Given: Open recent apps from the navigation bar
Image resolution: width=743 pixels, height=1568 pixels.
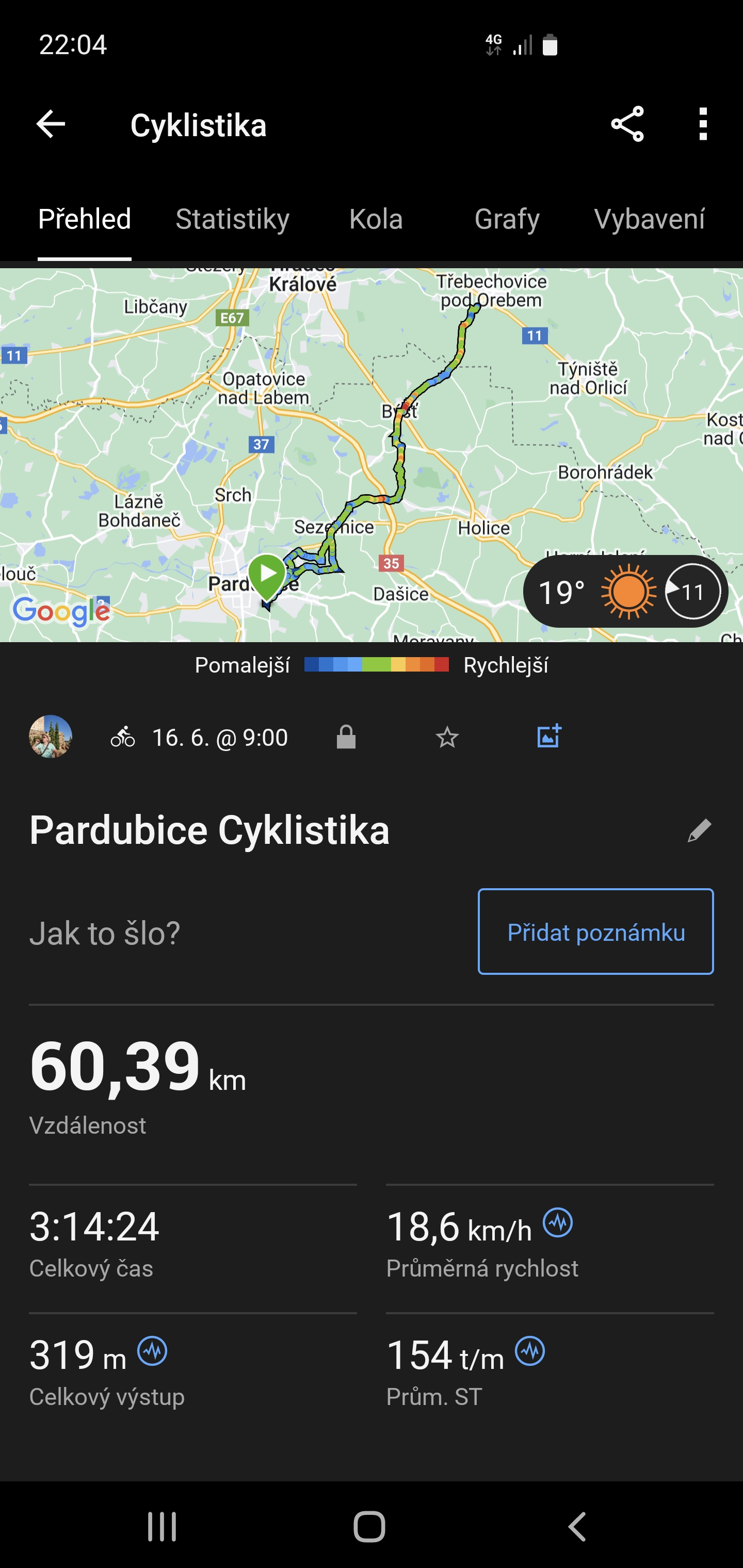Looking at the screenshot, I should point(162,1527).
